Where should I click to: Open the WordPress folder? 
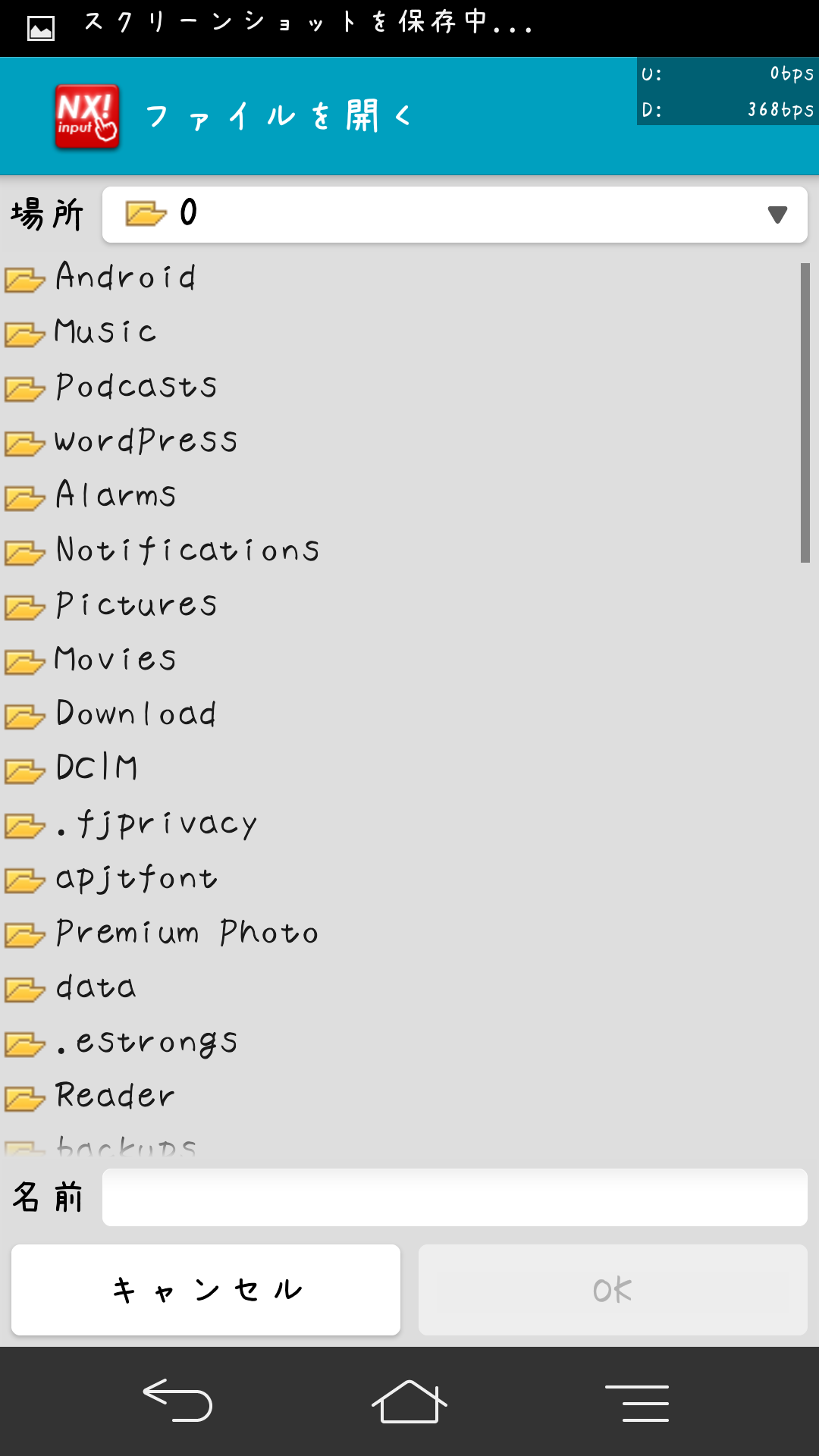146,441
